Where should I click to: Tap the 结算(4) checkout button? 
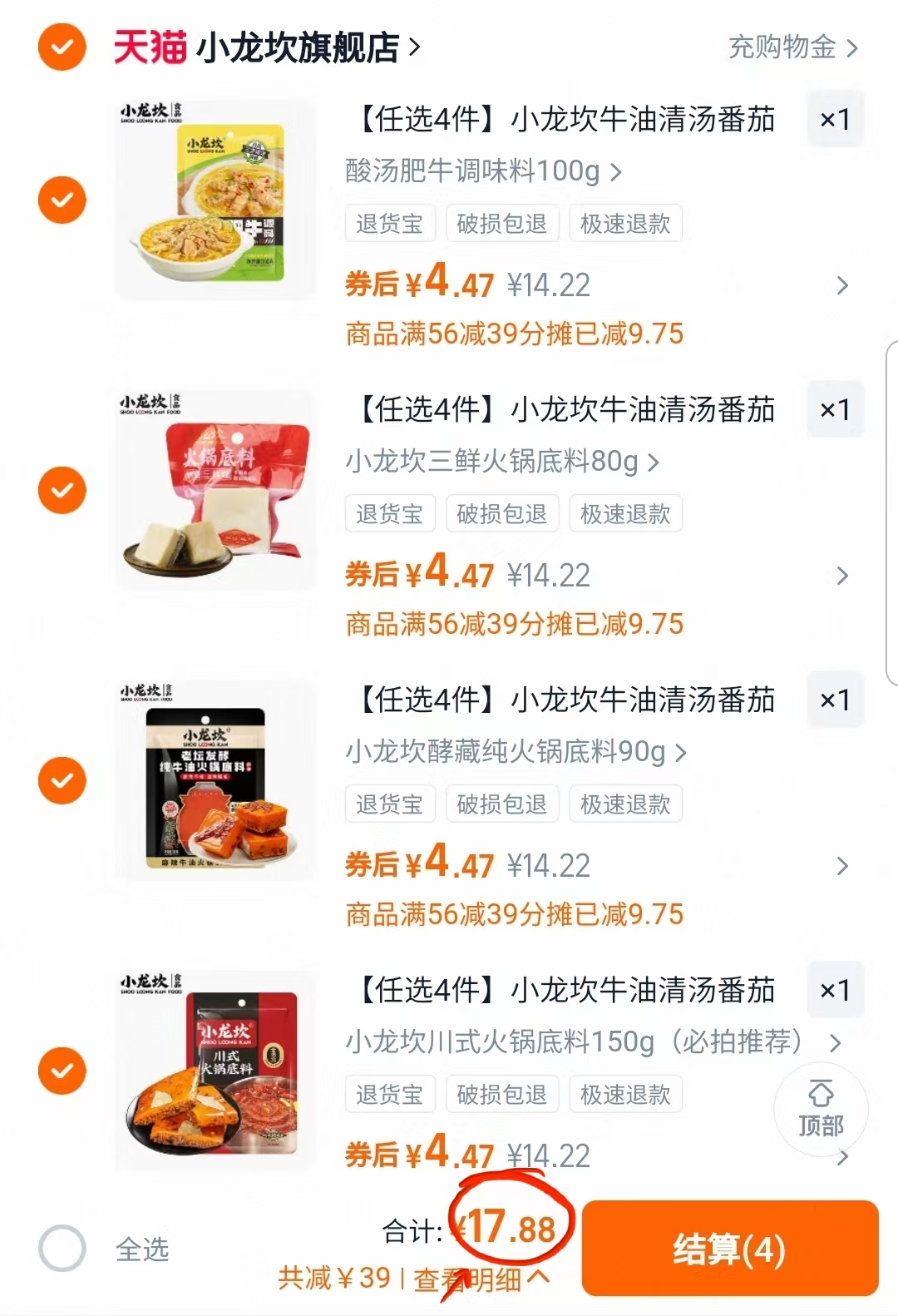click(730, 1248)
